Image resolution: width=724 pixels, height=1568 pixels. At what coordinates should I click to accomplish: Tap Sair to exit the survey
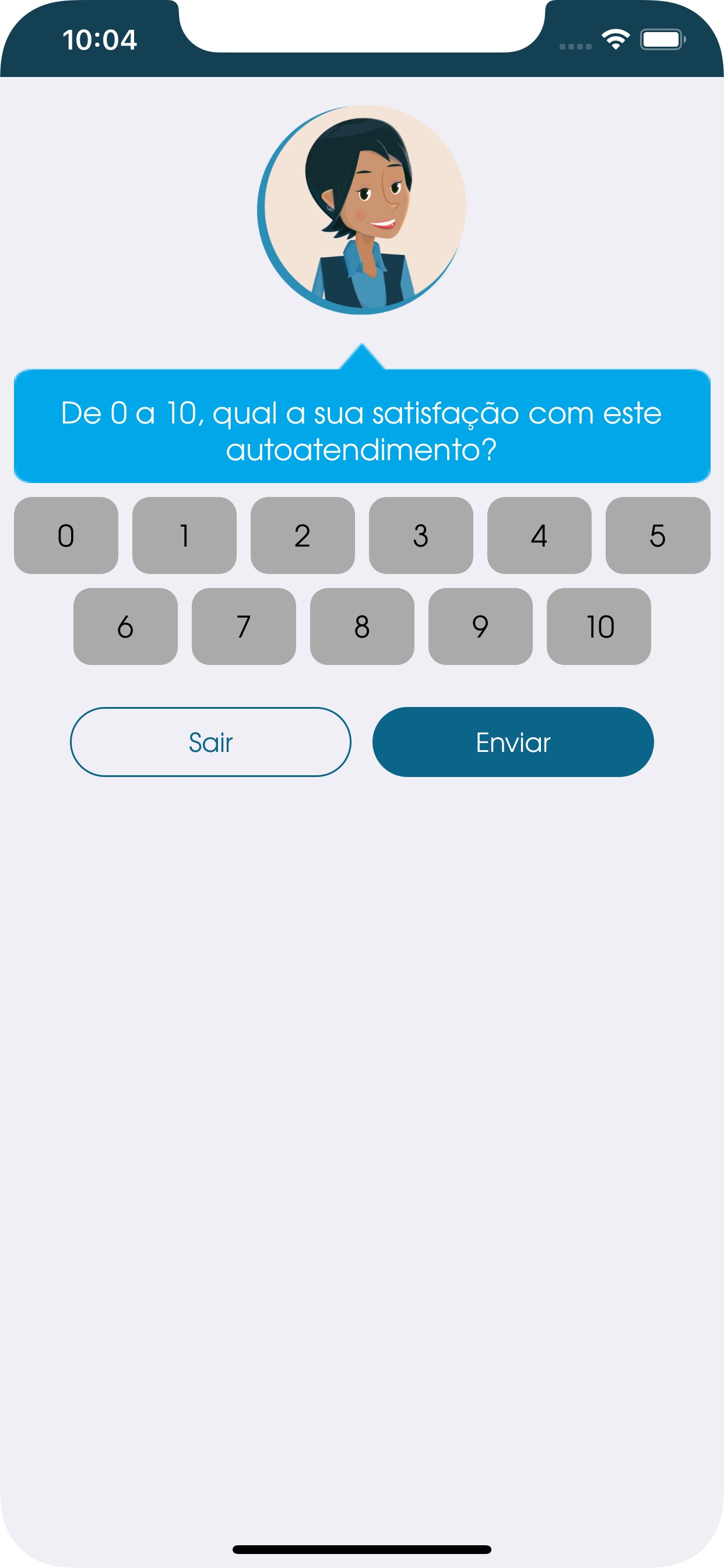pos(210,741)
